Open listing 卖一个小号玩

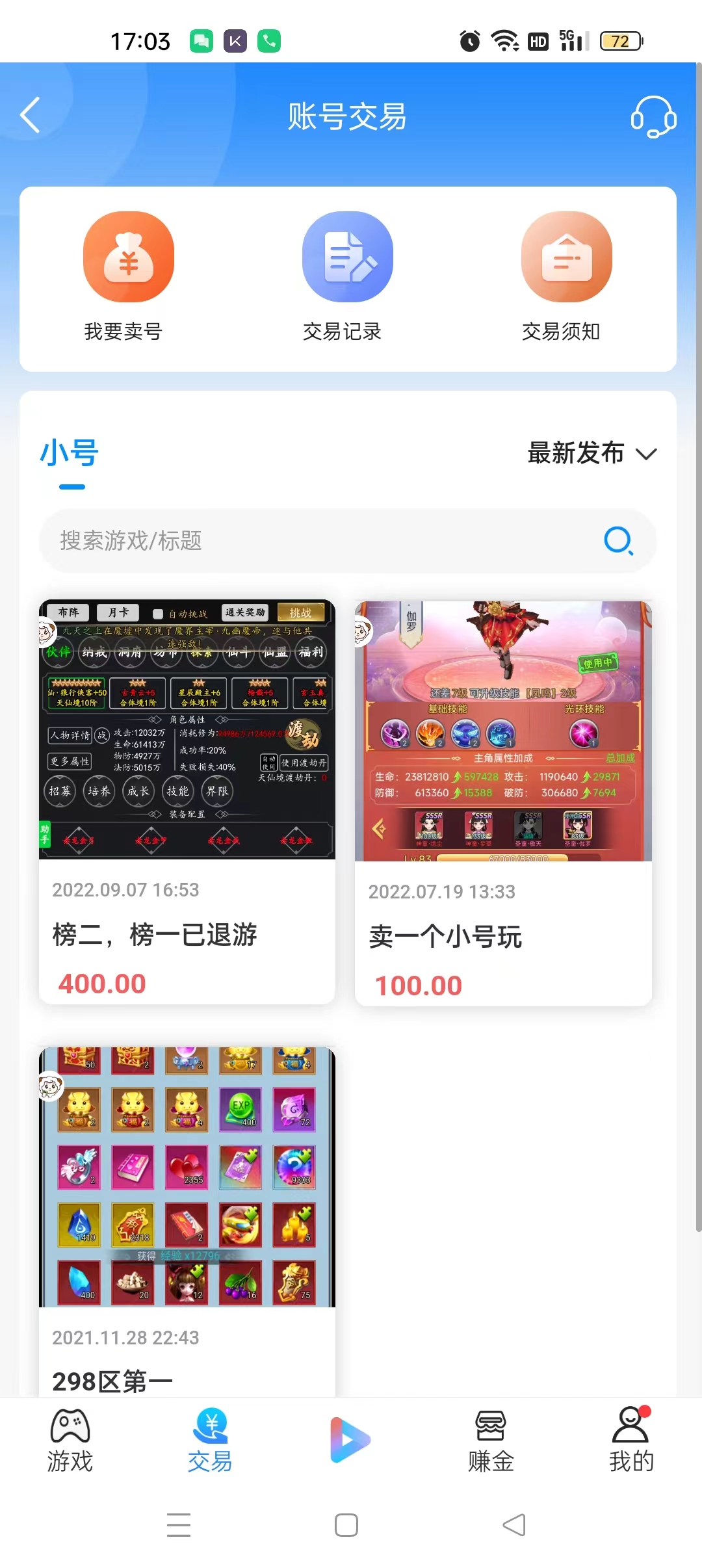(x=503, y=803)
